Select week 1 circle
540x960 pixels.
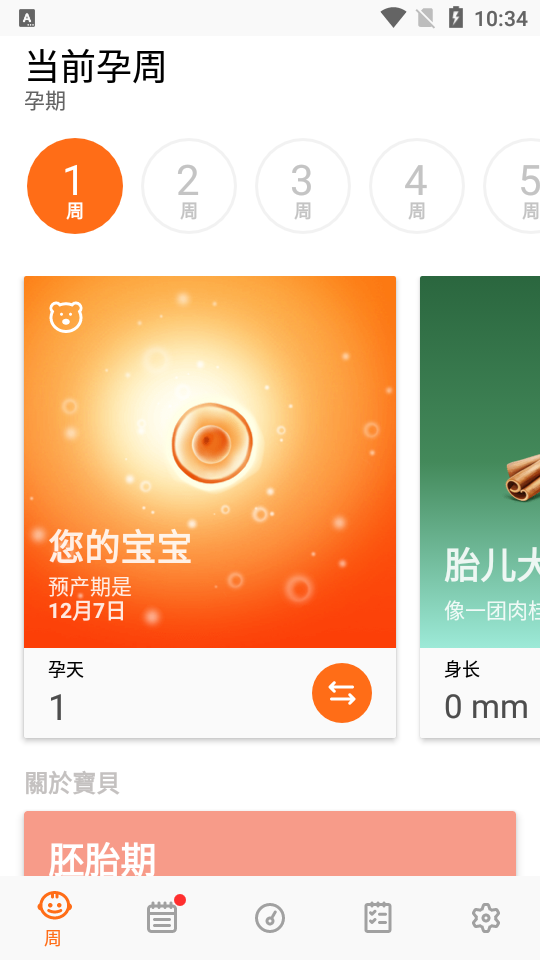(75, 186)
